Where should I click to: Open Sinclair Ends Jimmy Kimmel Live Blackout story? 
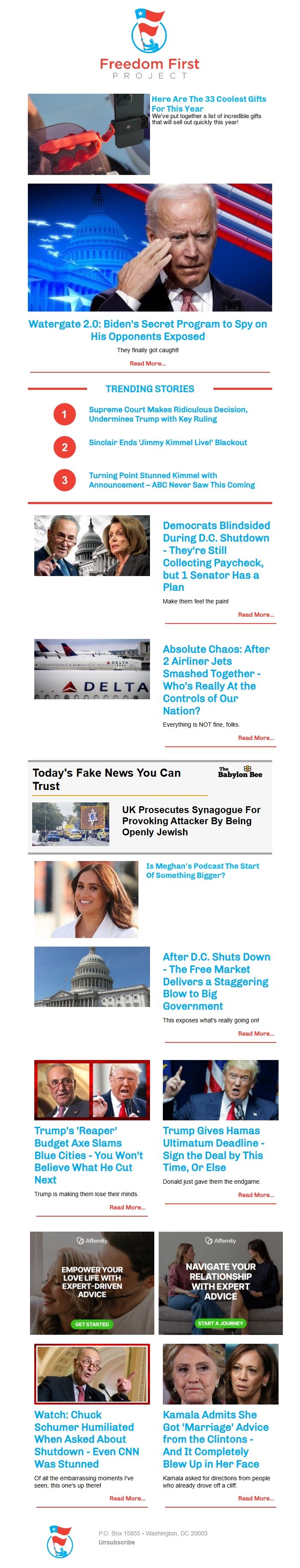pos(168,442)
